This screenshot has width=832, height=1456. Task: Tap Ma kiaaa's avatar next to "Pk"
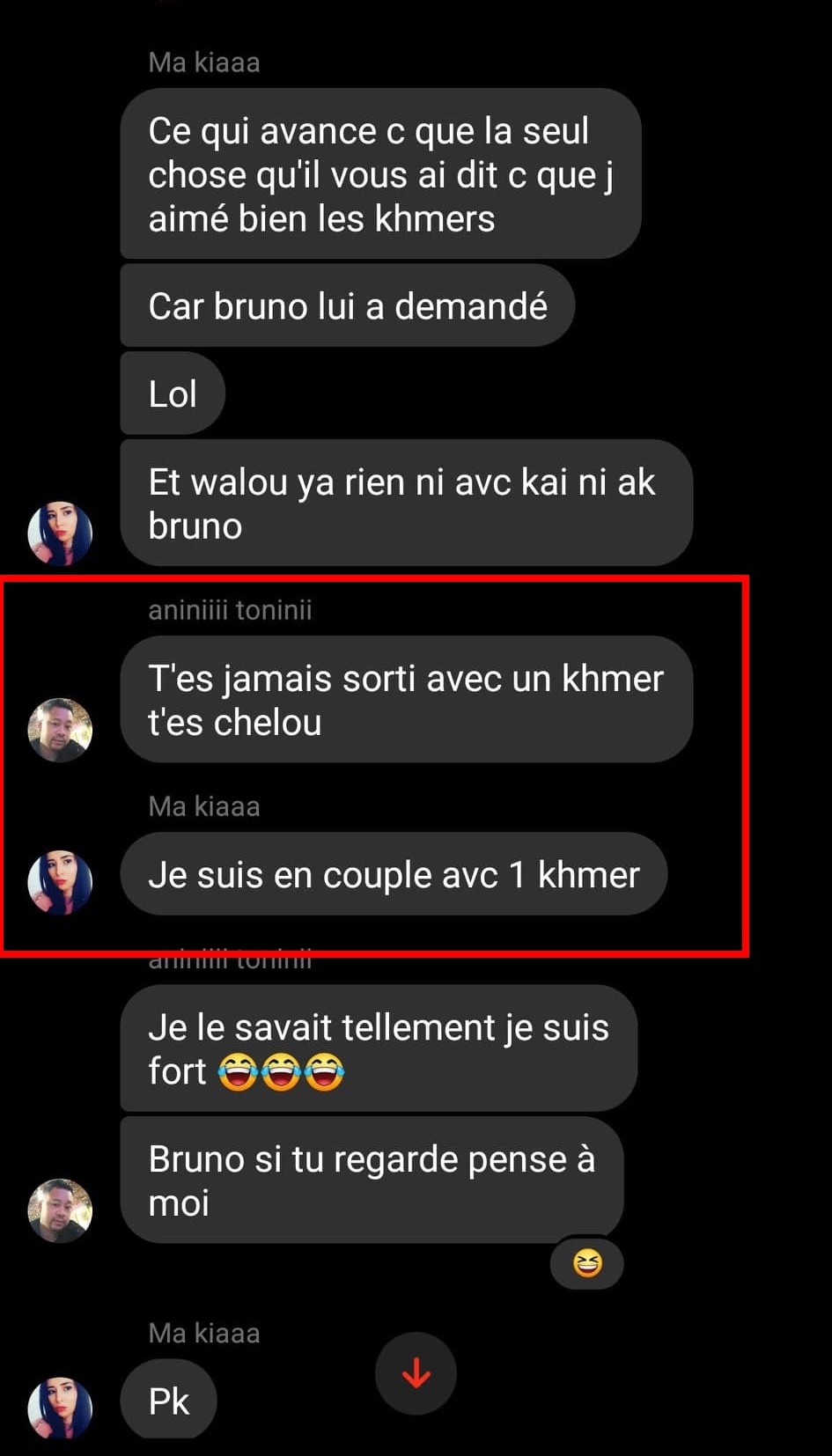pyautogui.click(x=60, y=1408)
